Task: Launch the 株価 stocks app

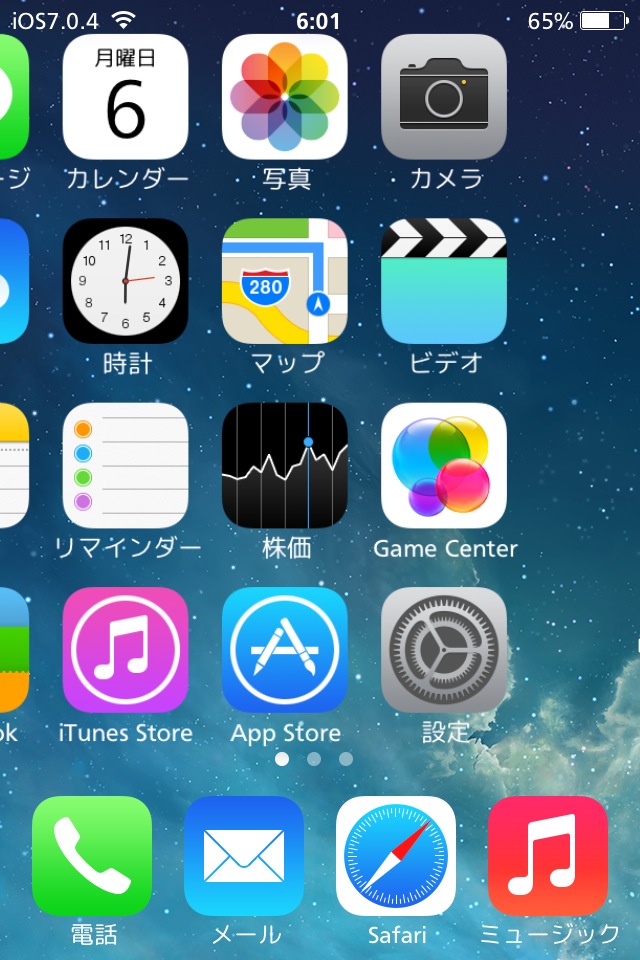Action: pos(285,466)
